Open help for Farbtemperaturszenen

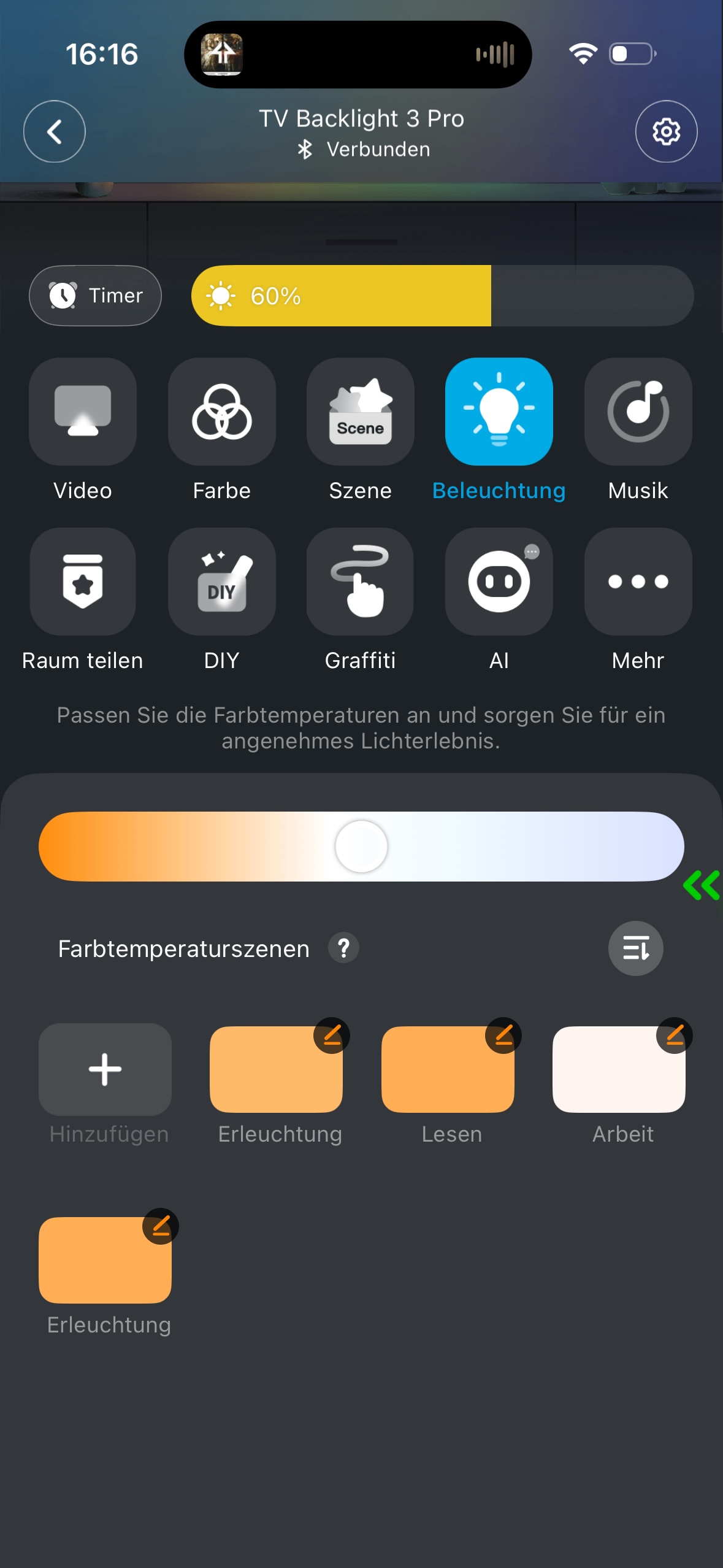point(343,948)
